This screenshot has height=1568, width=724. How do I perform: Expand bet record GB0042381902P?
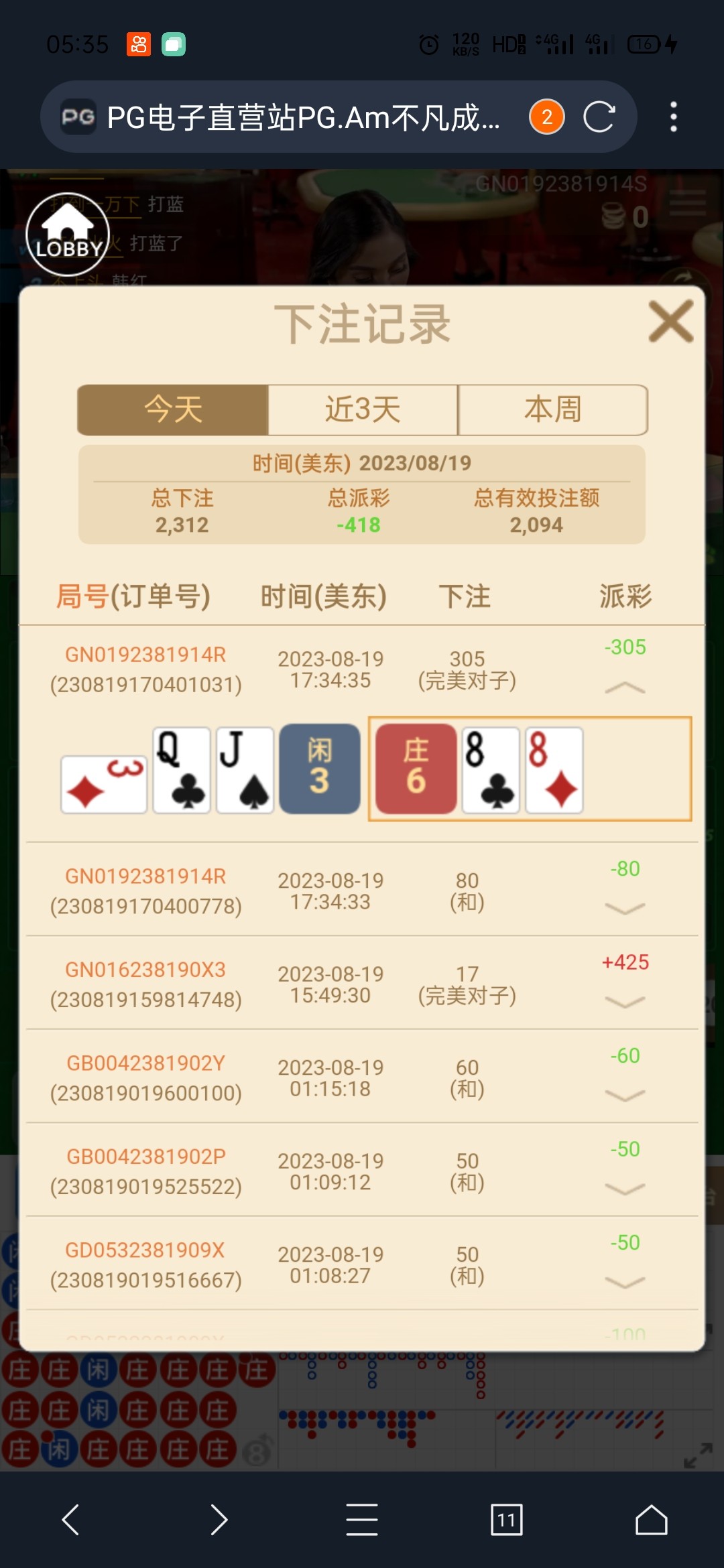[x=625, y=1188]
